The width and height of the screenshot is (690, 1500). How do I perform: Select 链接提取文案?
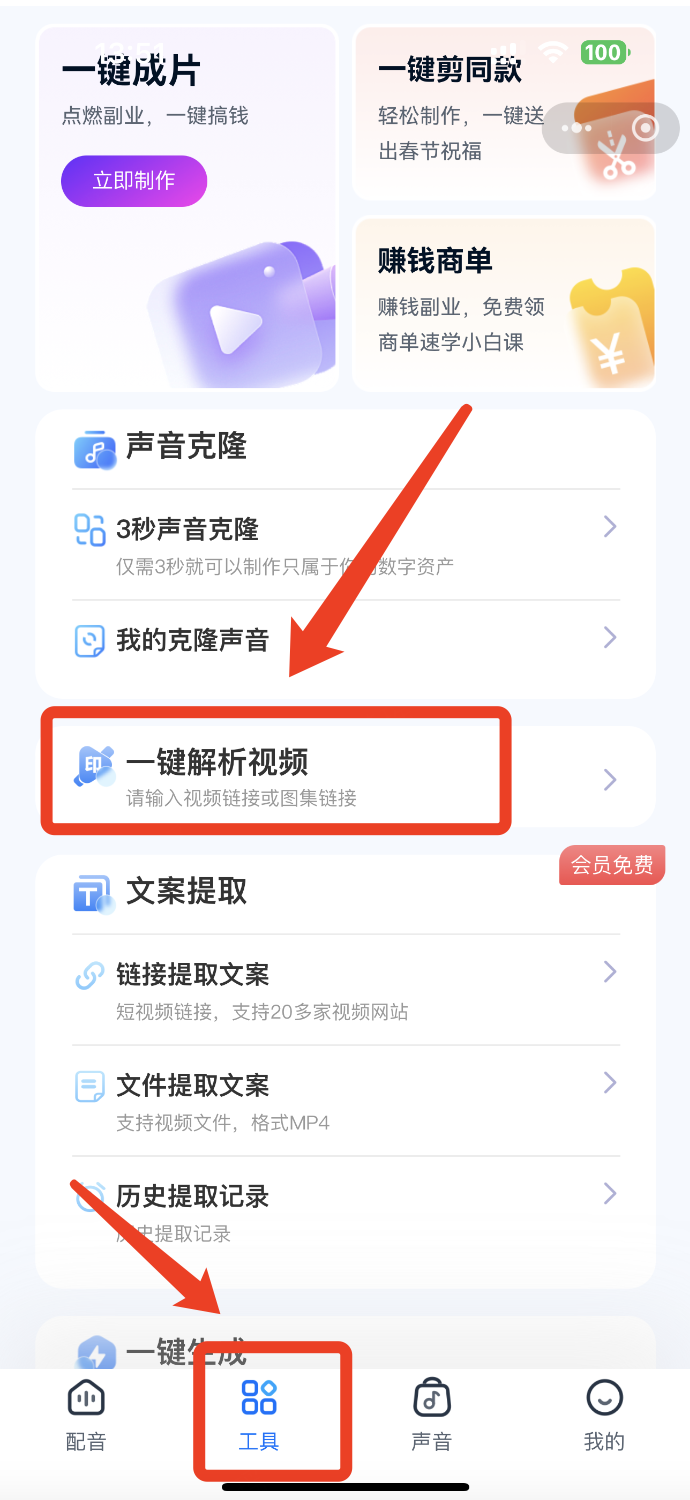tap(345, 988)
